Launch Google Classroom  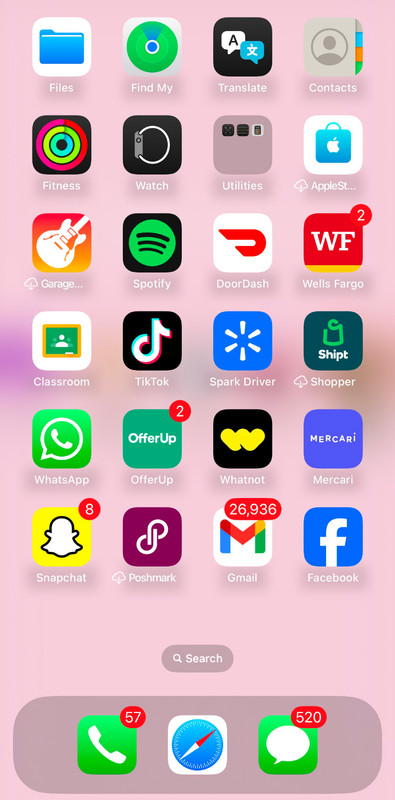pos(62,341)
